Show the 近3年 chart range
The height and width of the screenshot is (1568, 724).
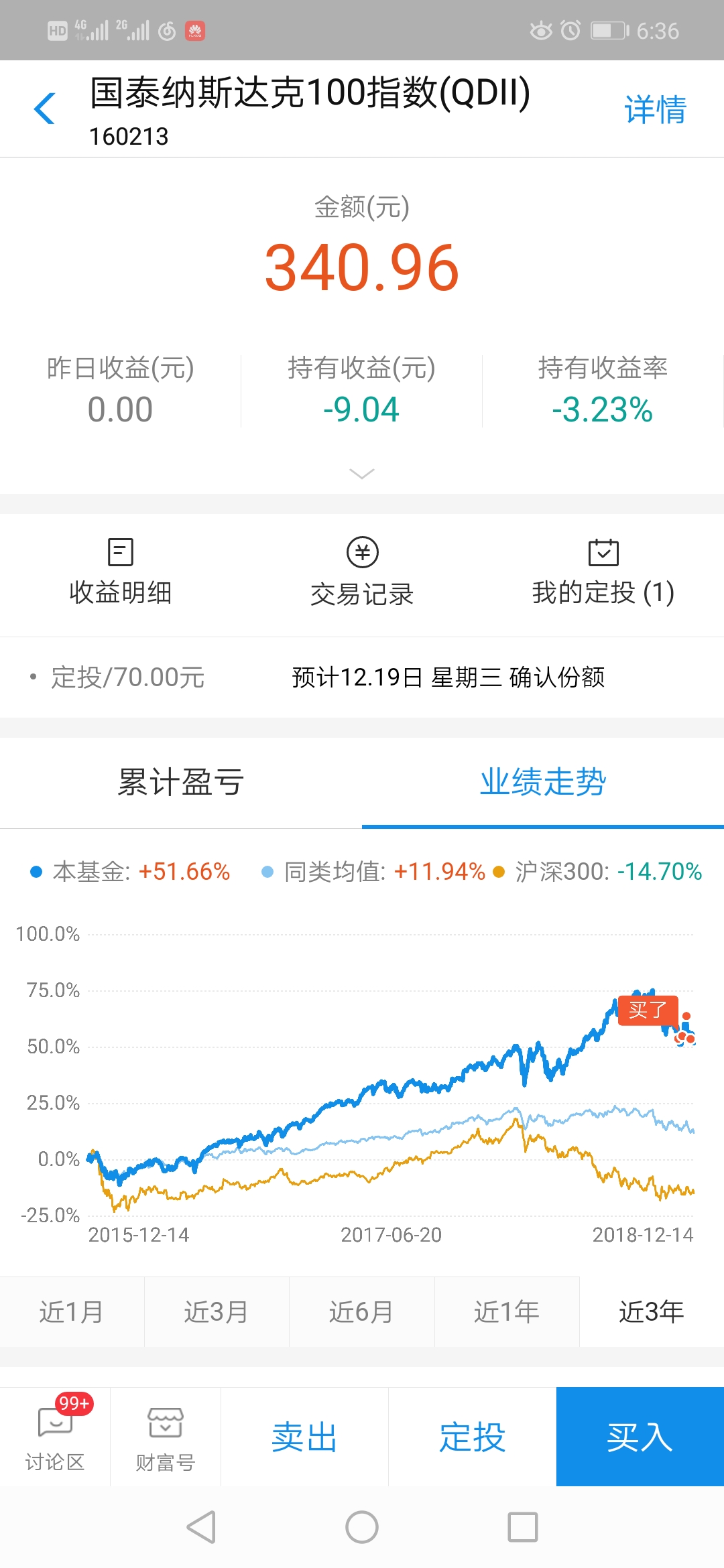point(652,1312)
